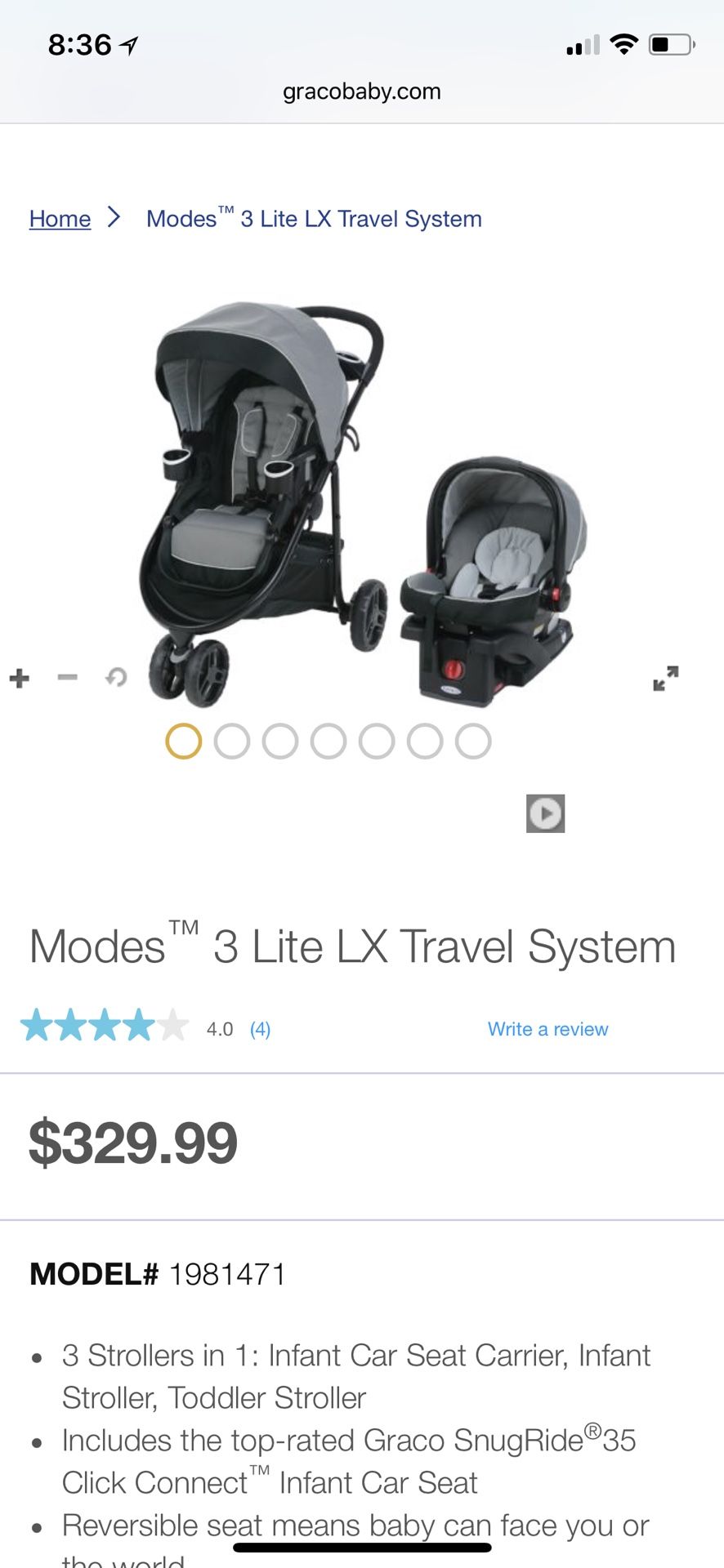Select the fourth image indicator dot
724x1568 pixels.
point(328,742)
